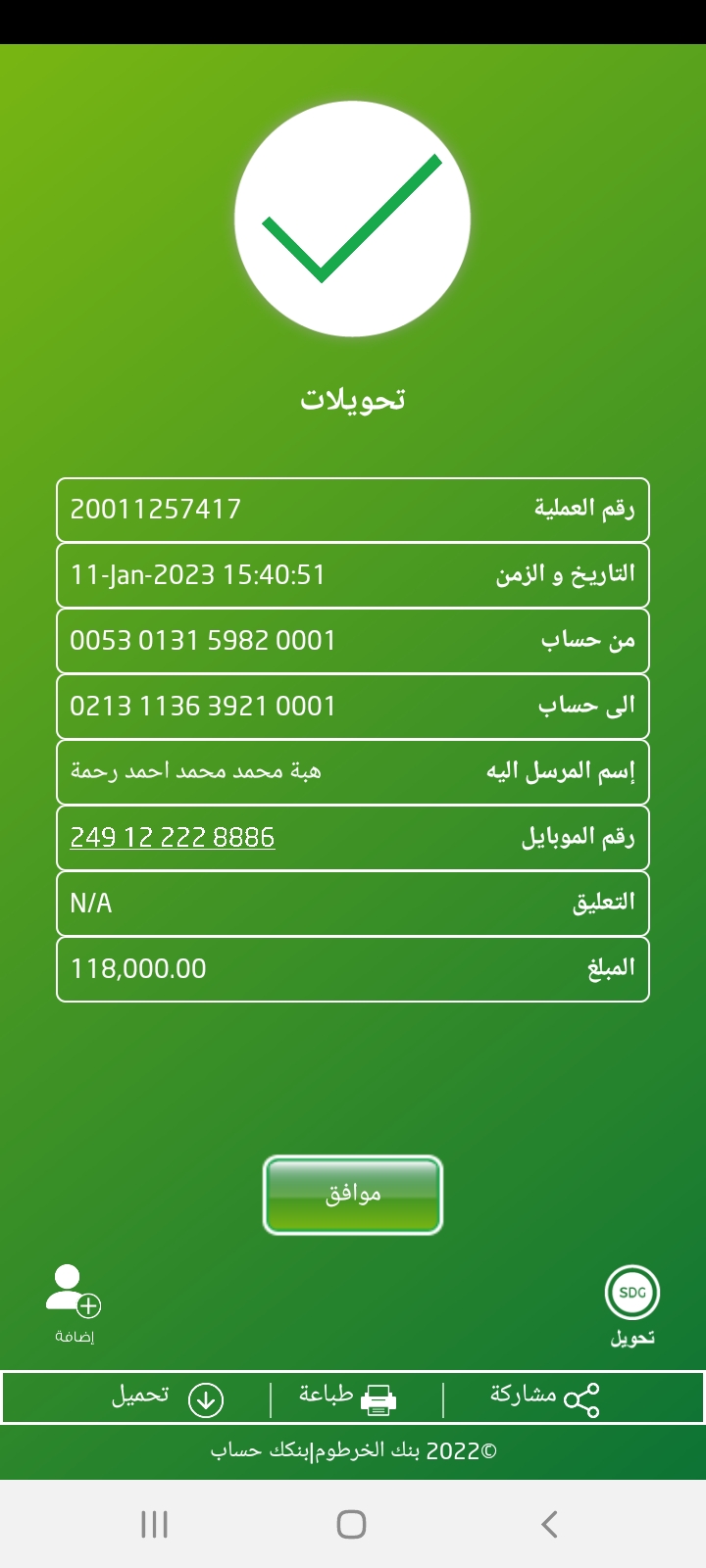Download the receipt using تحميل
This screenshot has width=706, height=1568.
click(168, 1397)
